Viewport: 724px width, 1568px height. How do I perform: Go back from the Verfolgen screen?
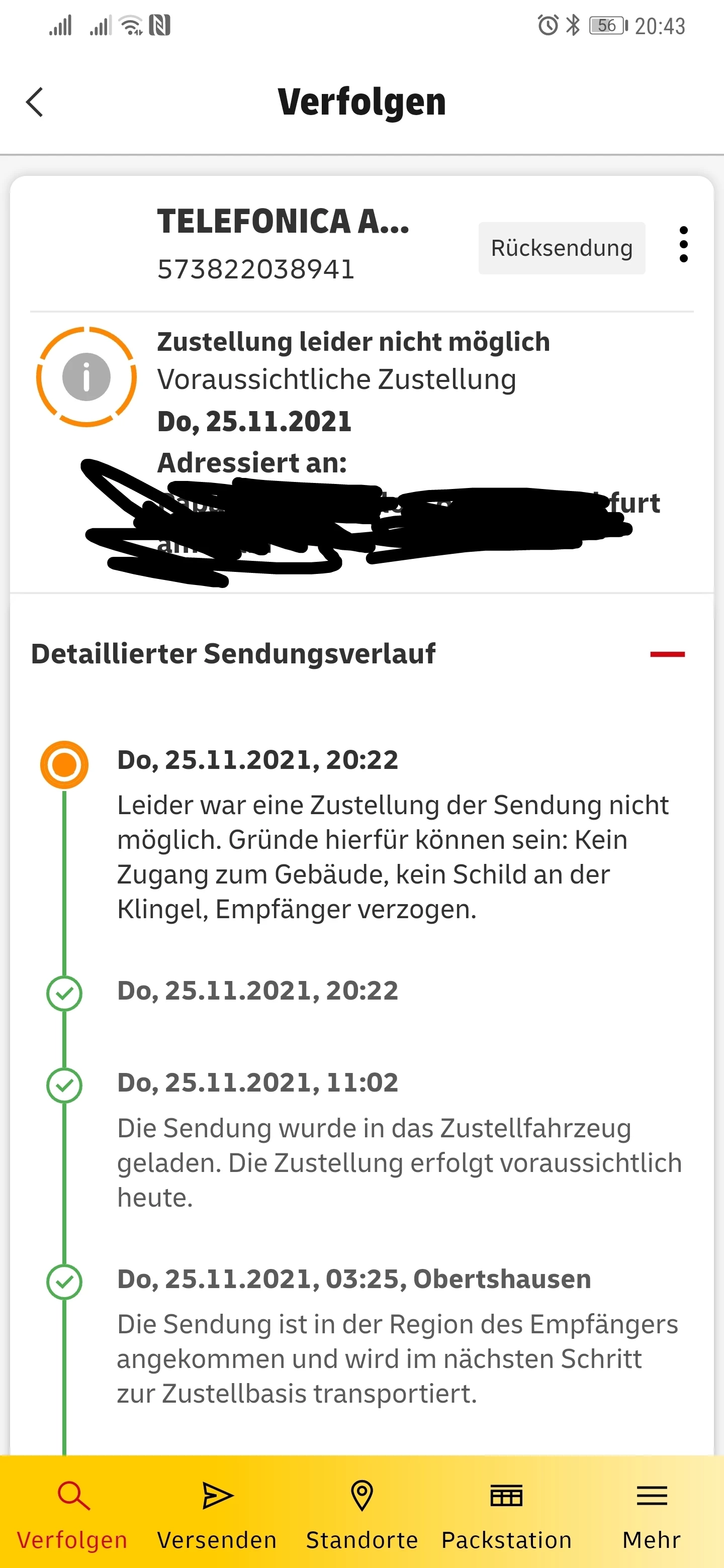point(35,102)
